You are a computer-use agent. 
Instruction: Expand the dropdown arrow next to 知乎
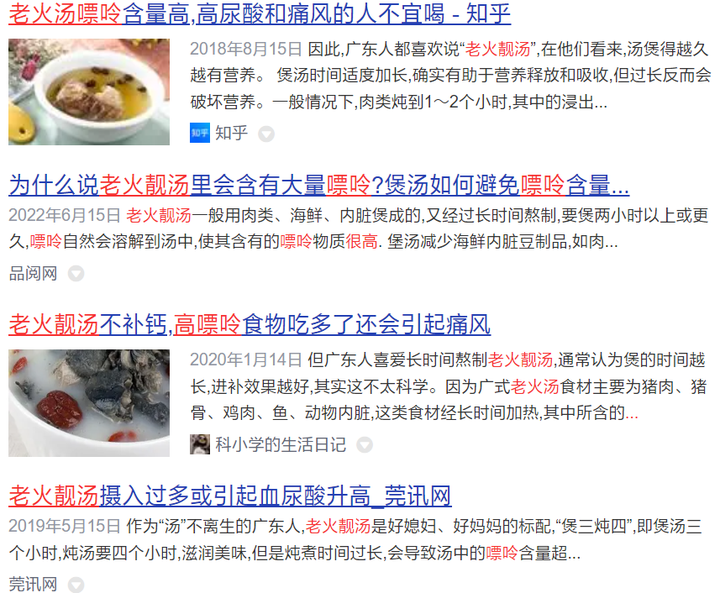coord(266,133)
